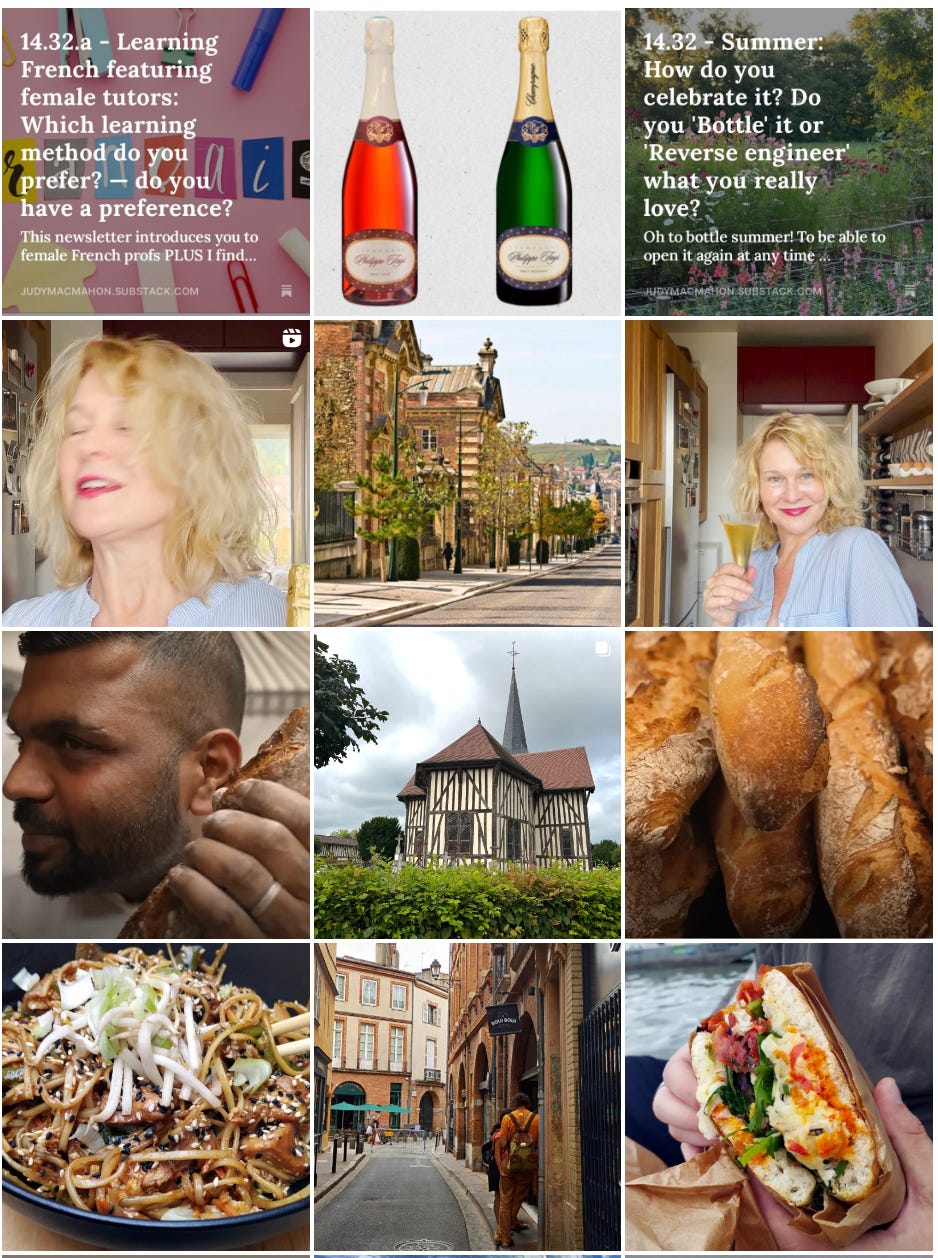Play the reel of the blurry blonde woman
Screen dimensions: 938x1258
156,473
